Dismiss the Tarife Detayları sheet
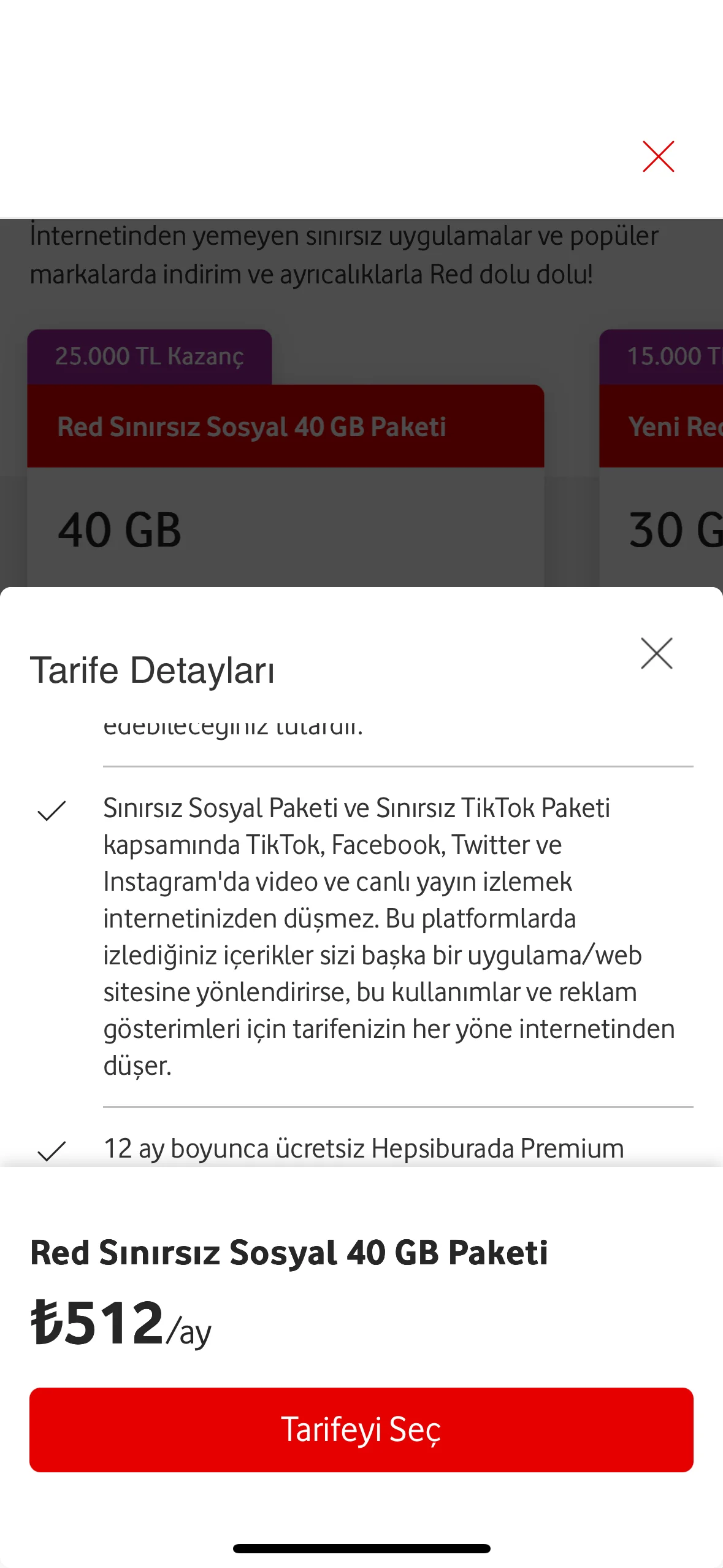 (656, 653)
